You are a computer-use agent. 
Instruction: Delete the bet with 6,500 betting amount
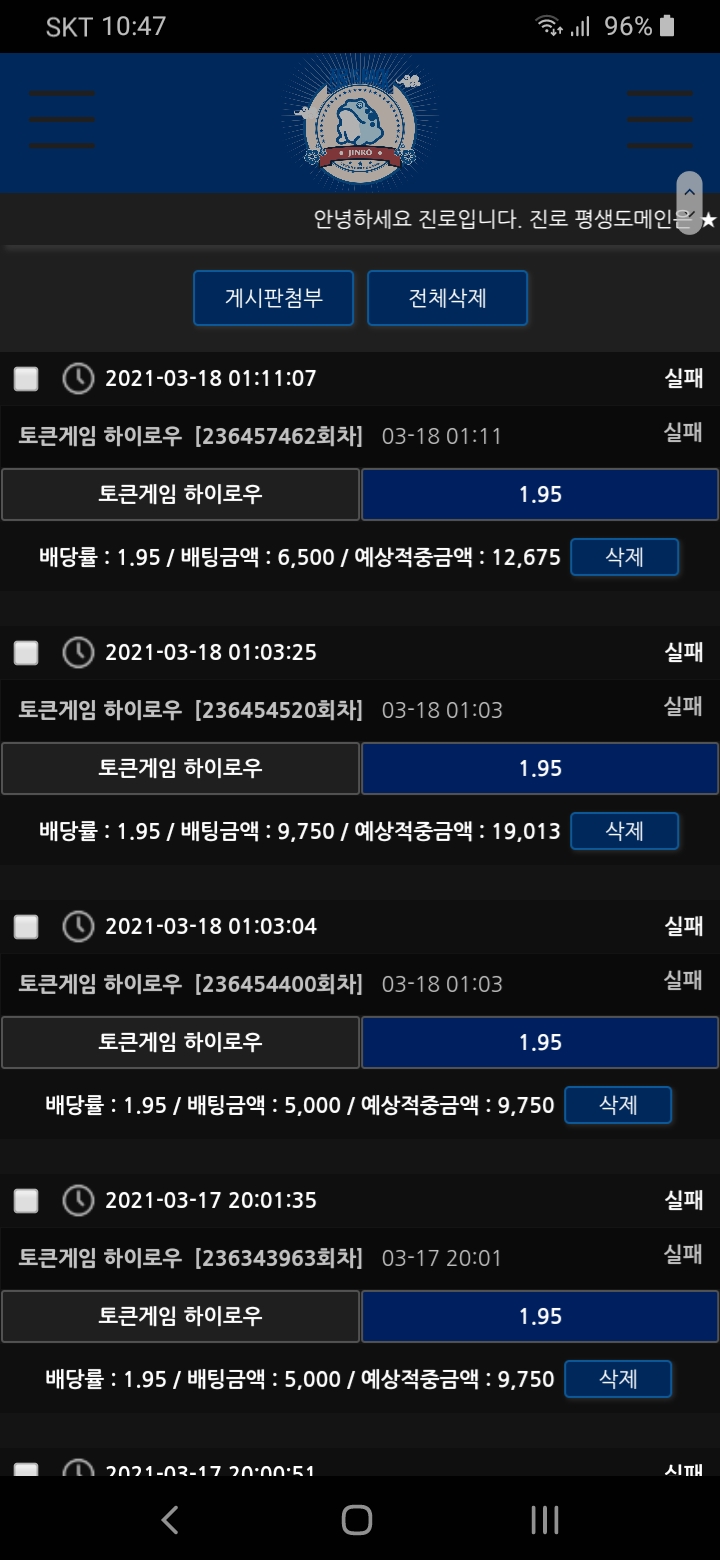pyautogui.click(x=624, y=557)
